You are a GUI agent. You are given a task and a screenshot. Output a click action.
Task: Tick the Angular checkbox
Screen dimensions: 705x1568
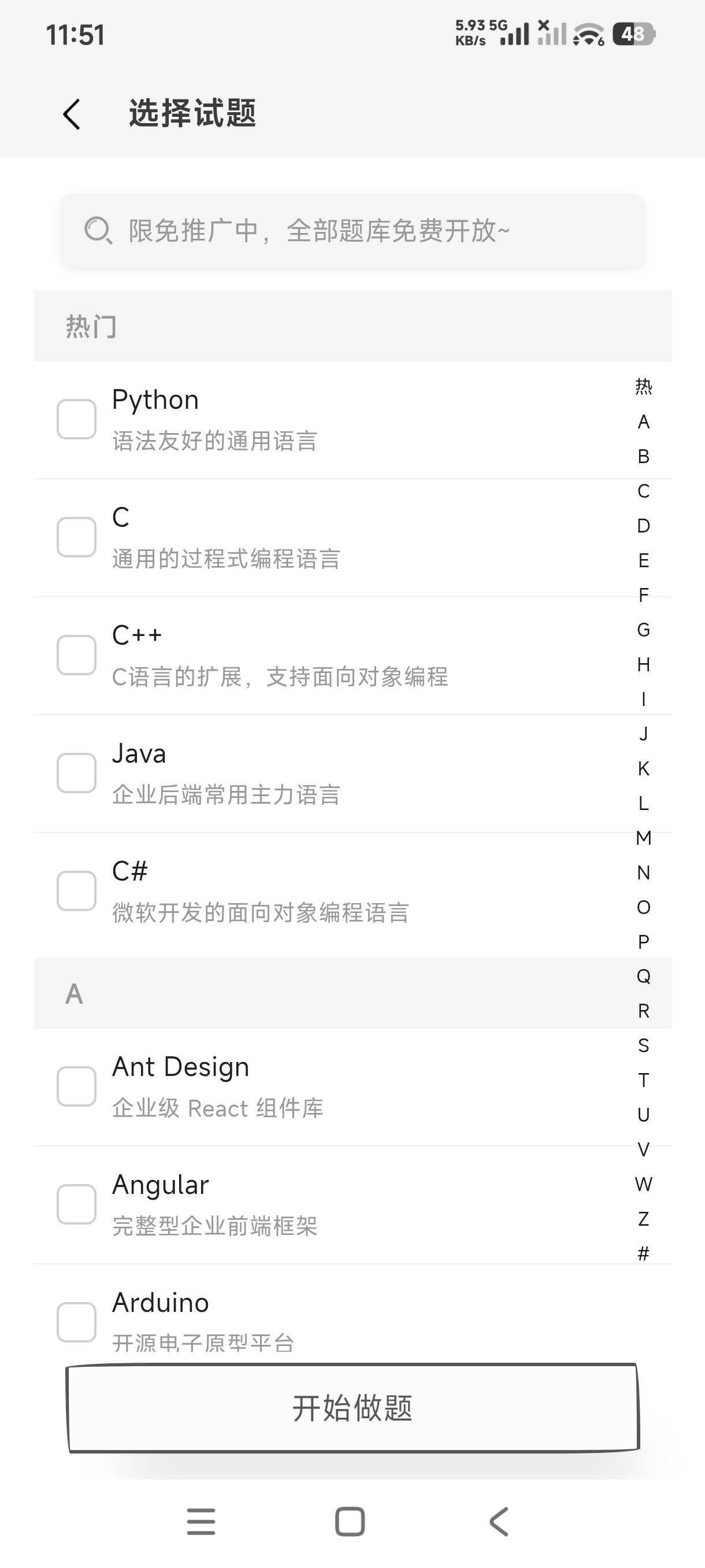[76, 1204]
